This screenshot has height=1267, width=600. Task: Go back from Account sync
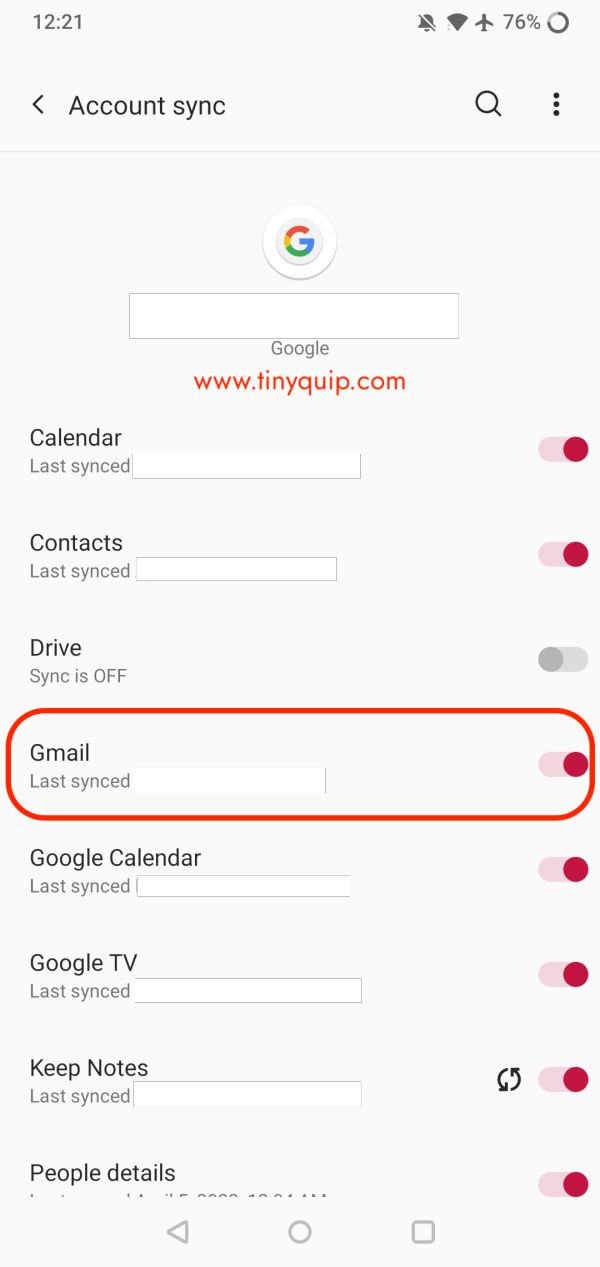(38, 105)
